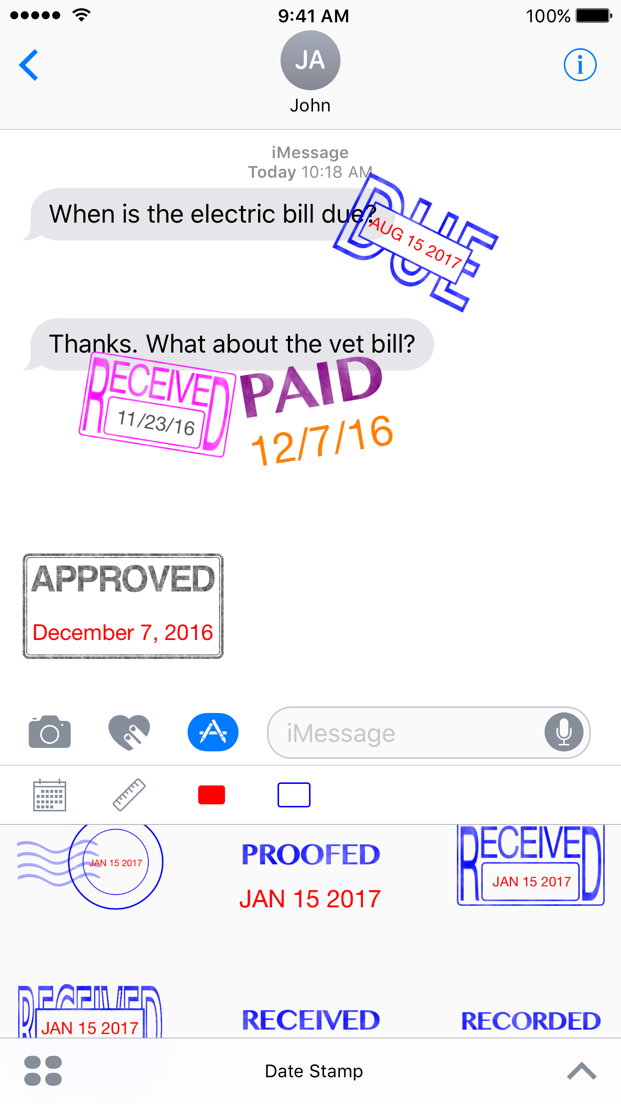Choose the bold RECEIVED text stamp
Screen dimensions: 621x1104
tap(310, 1020)
